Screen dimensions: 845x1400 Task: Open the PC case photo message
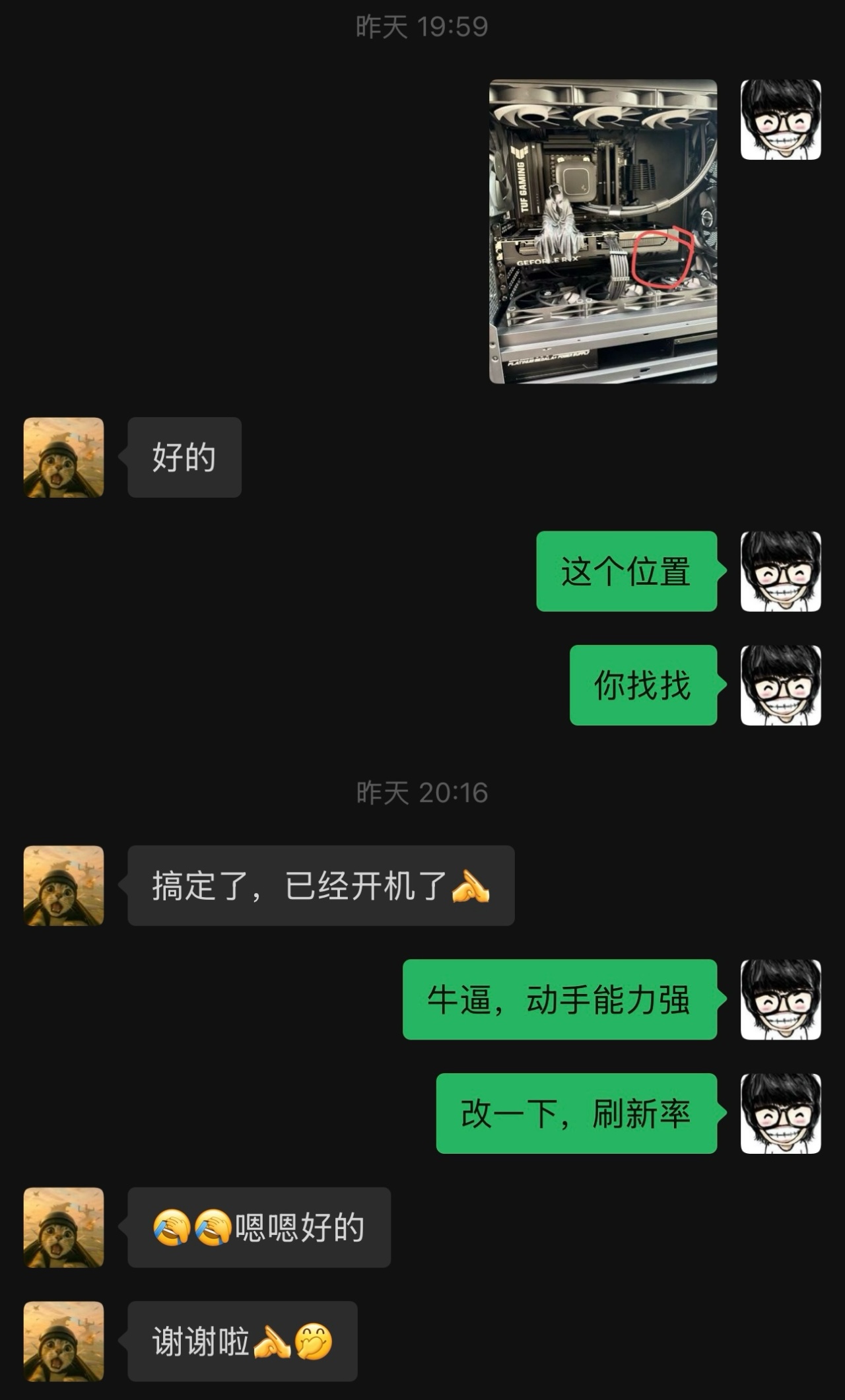(x=603, y=231)
